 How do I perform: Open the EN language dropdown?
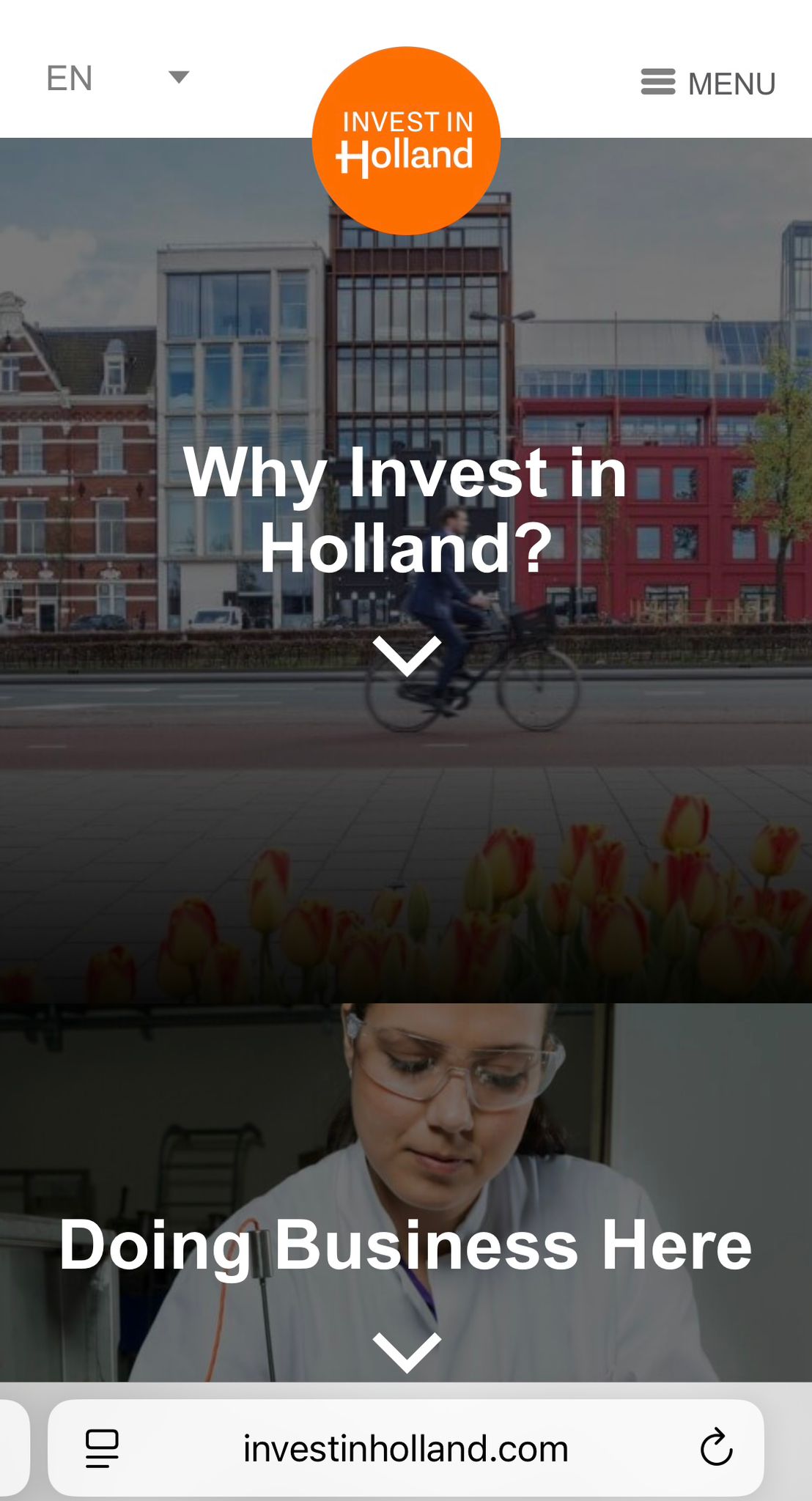point(117,78)
